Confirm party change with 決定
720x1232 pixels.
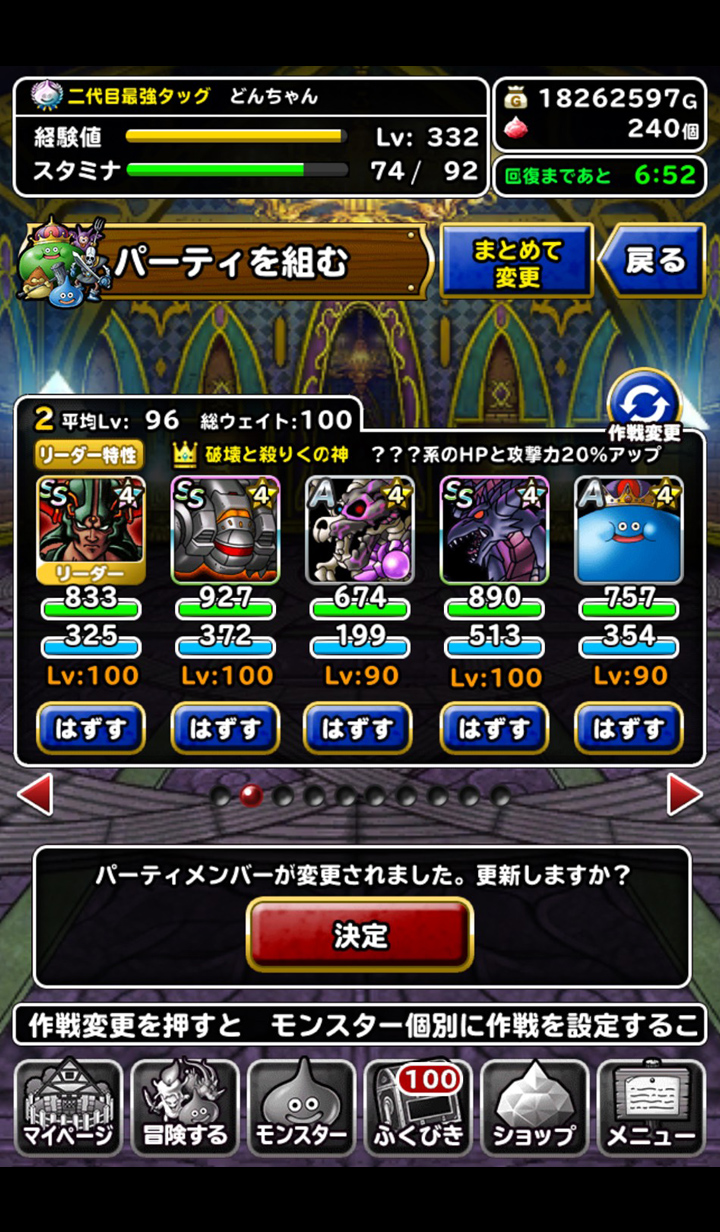(x=360, y=935)
